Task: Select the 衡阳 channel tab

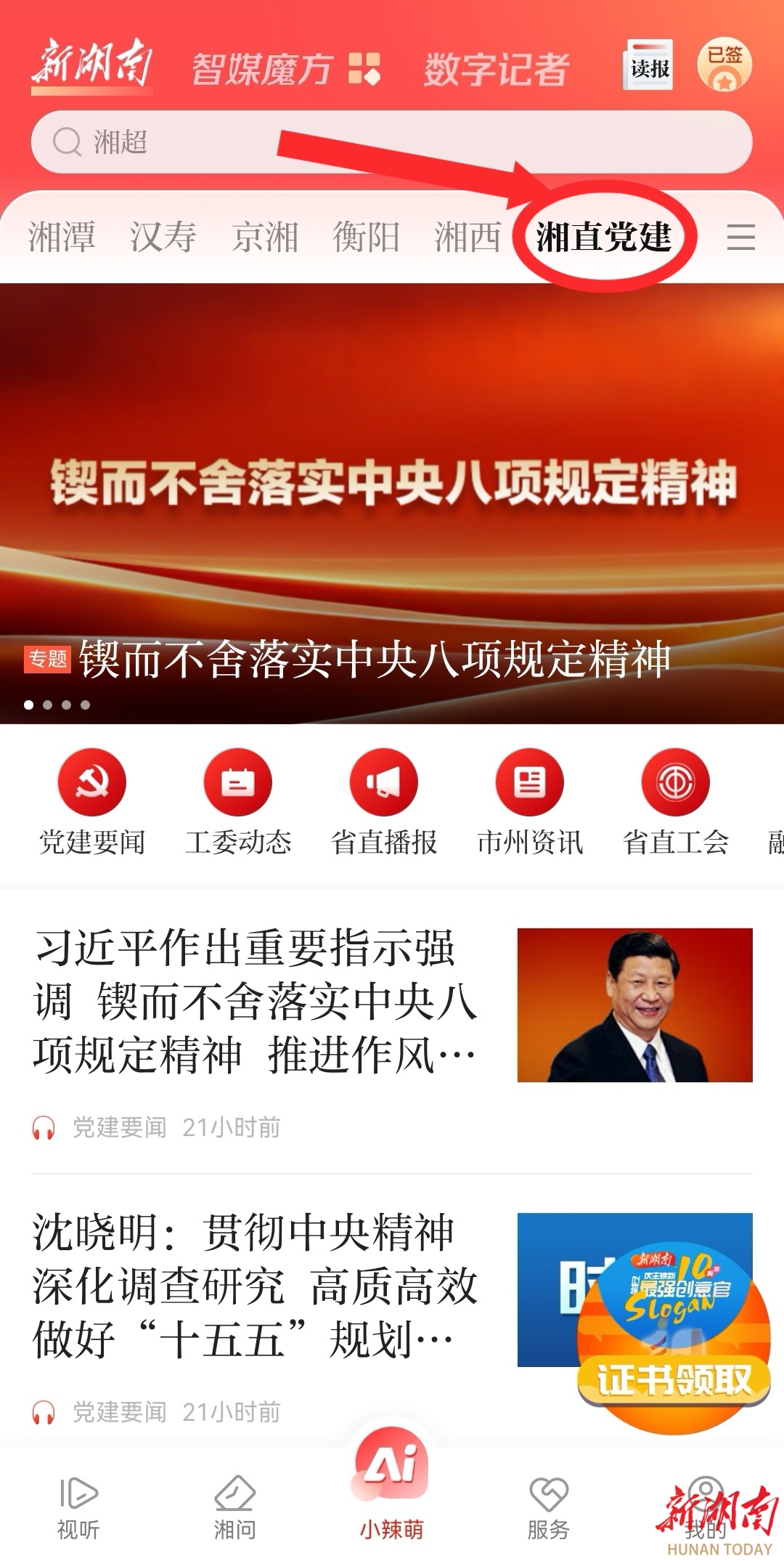Action: 367,237
